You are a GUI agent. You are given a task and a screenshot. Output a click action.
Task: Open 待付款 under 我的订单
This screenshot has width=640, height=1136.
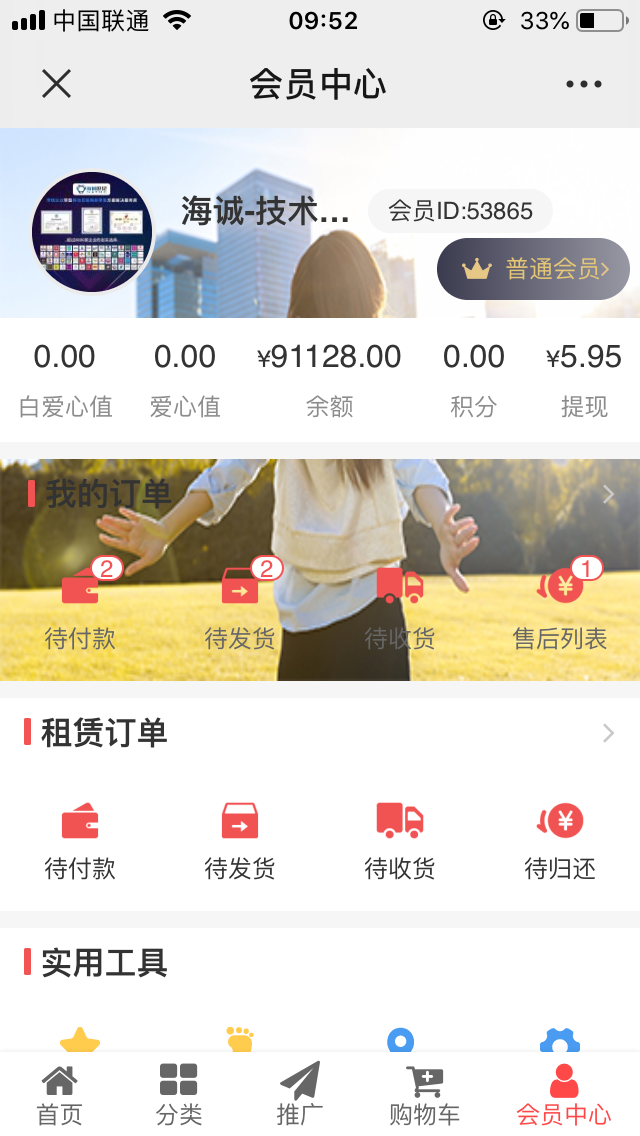point(80,607)
